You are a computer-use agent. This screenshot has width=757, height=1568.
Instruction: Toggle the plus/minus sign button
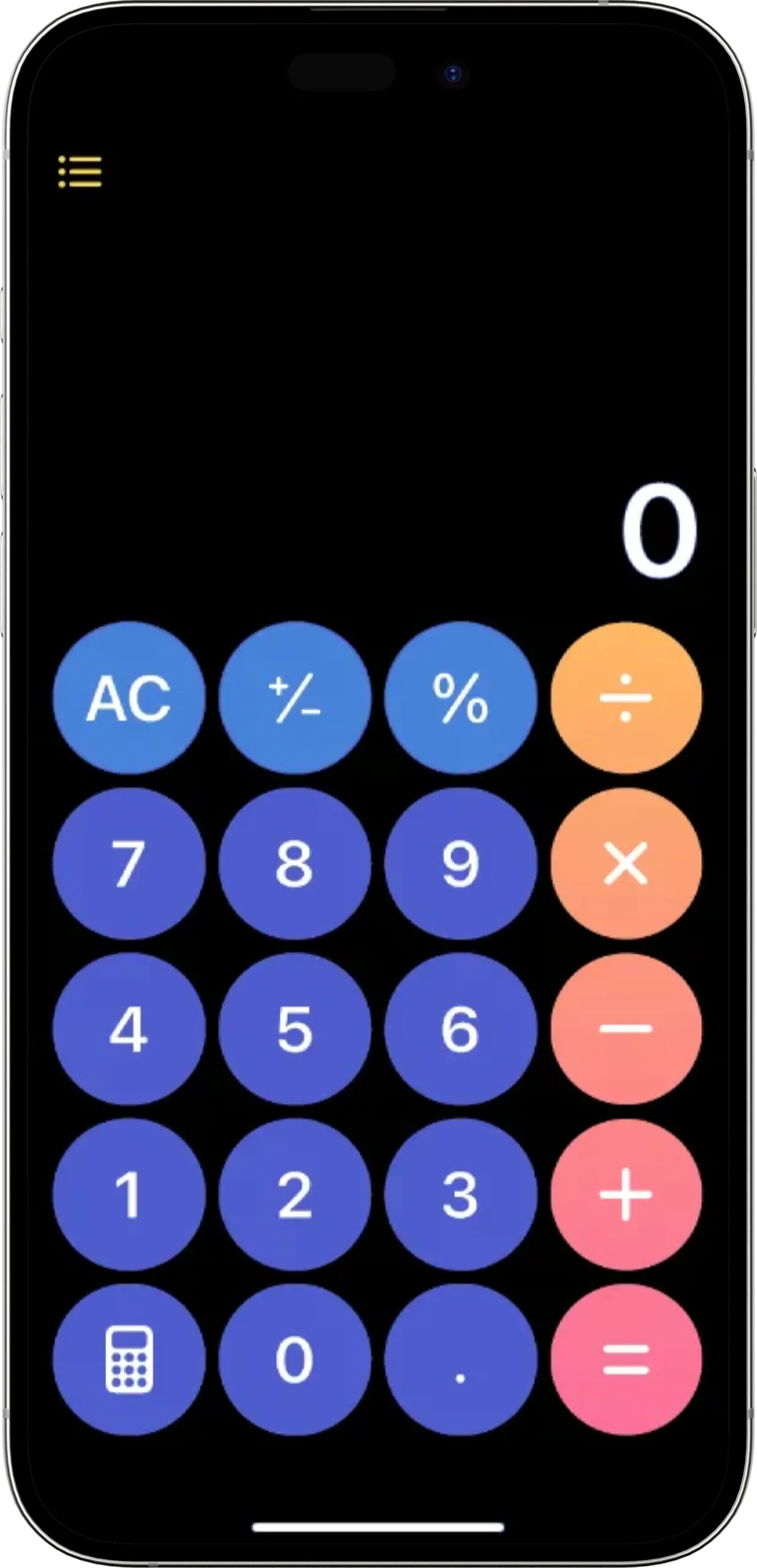click(x=295, y=698)
